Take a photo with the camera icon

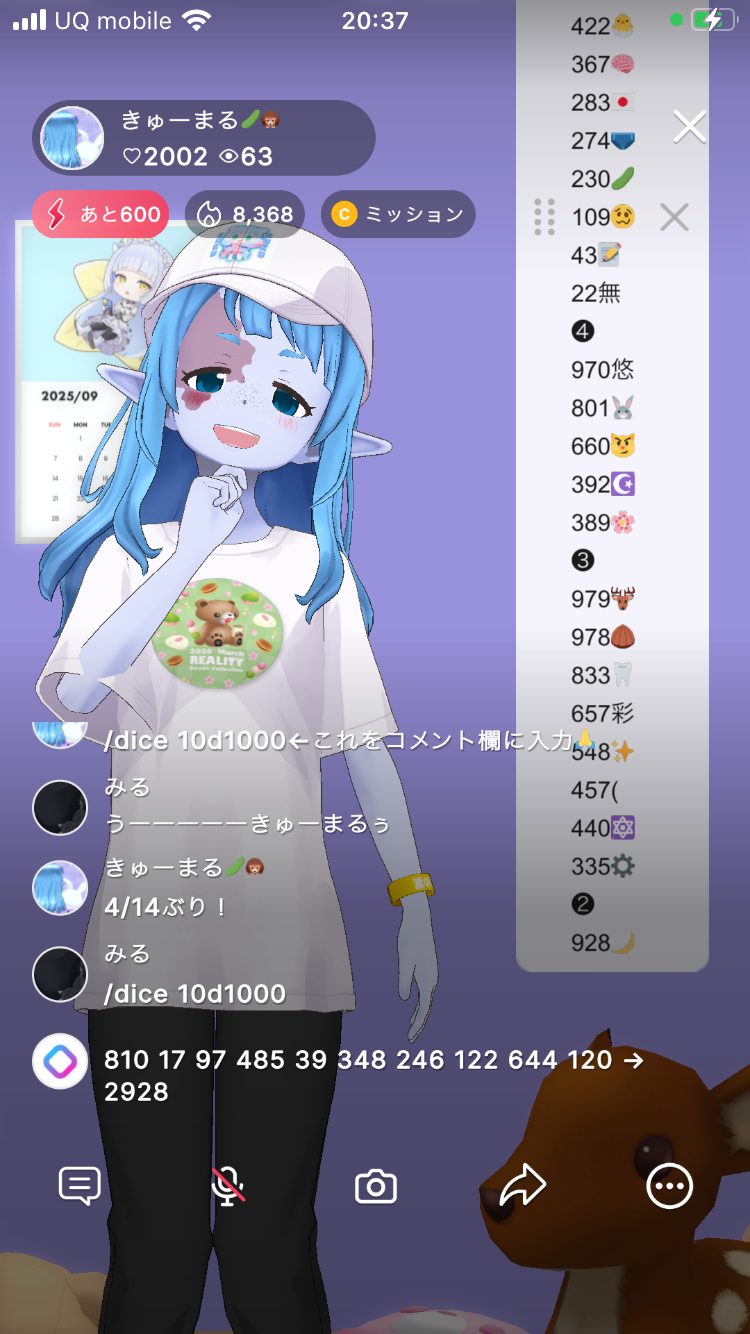[x=376, y=1187]
